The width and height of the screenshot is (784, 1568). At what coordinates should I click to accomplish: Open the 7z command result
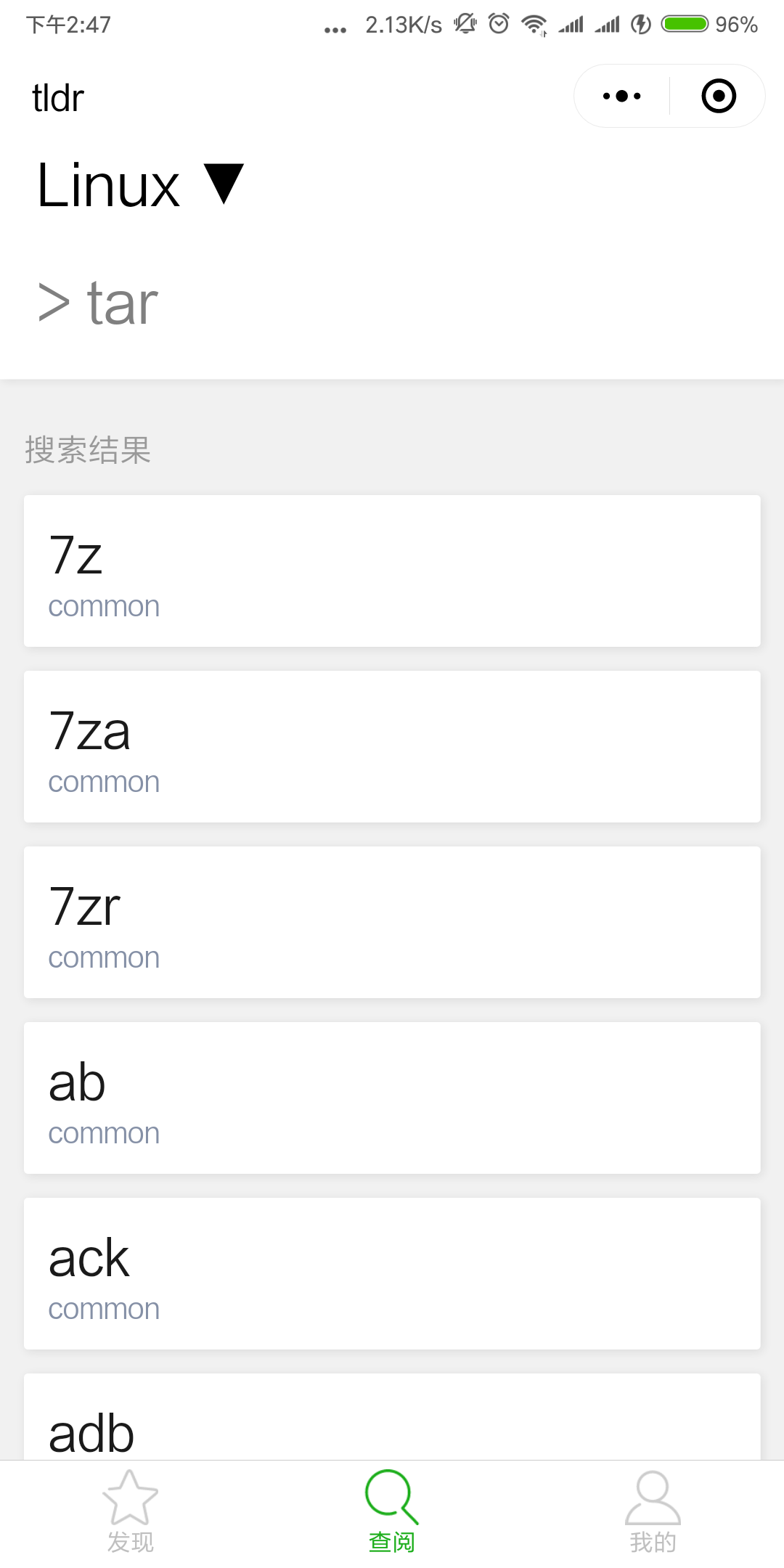point(392,571)
